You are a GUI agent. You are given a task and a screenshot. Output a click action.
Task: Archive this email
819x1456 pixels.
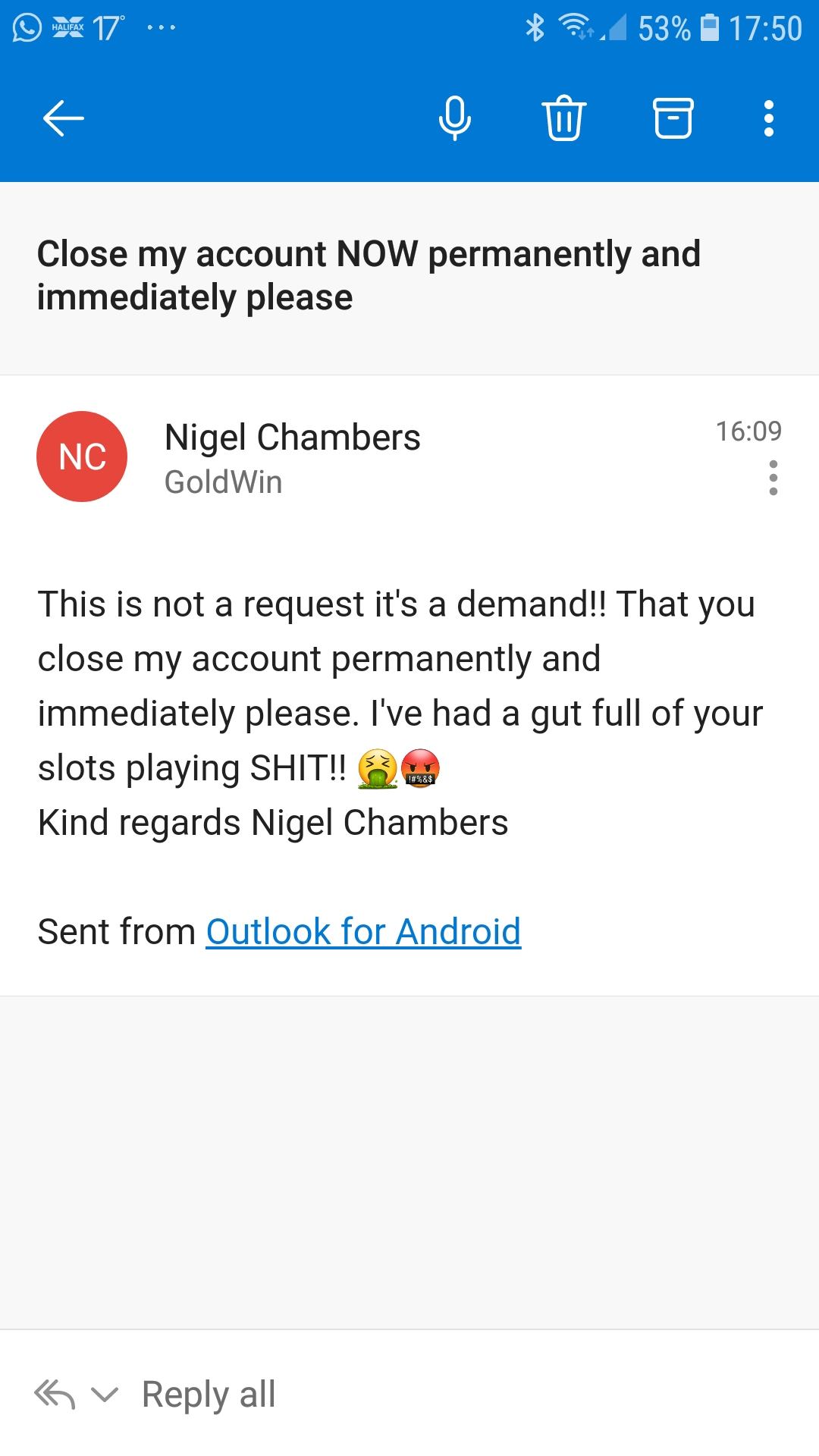click(x=673, y=118)
